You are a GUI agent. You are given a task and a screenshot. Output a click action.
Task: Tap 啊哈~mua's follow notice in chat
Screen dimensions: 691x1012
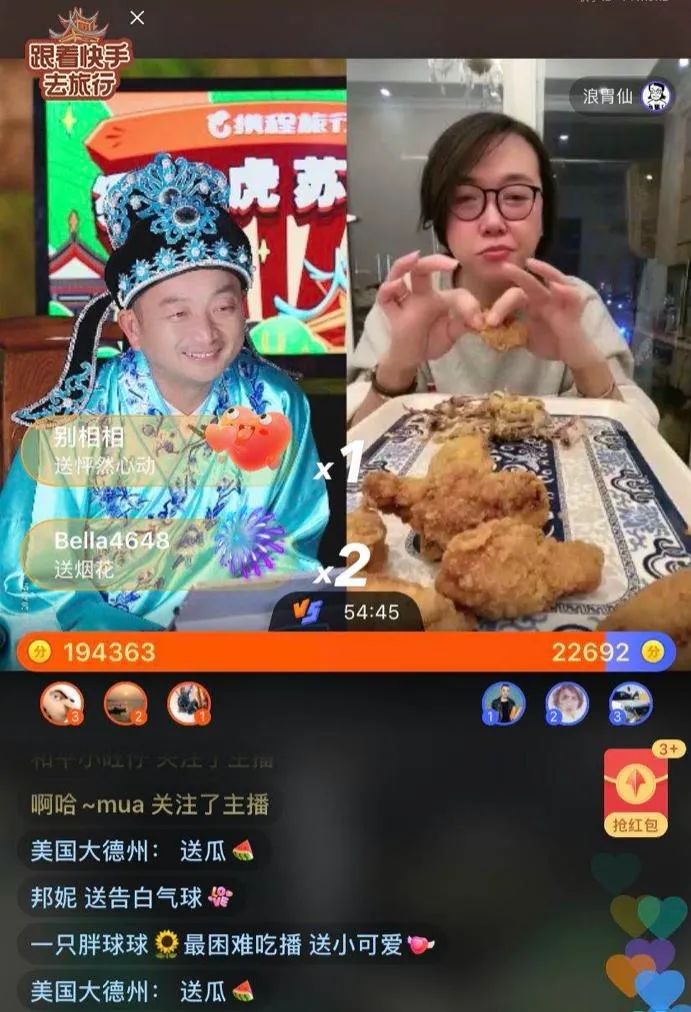(150, 804)
